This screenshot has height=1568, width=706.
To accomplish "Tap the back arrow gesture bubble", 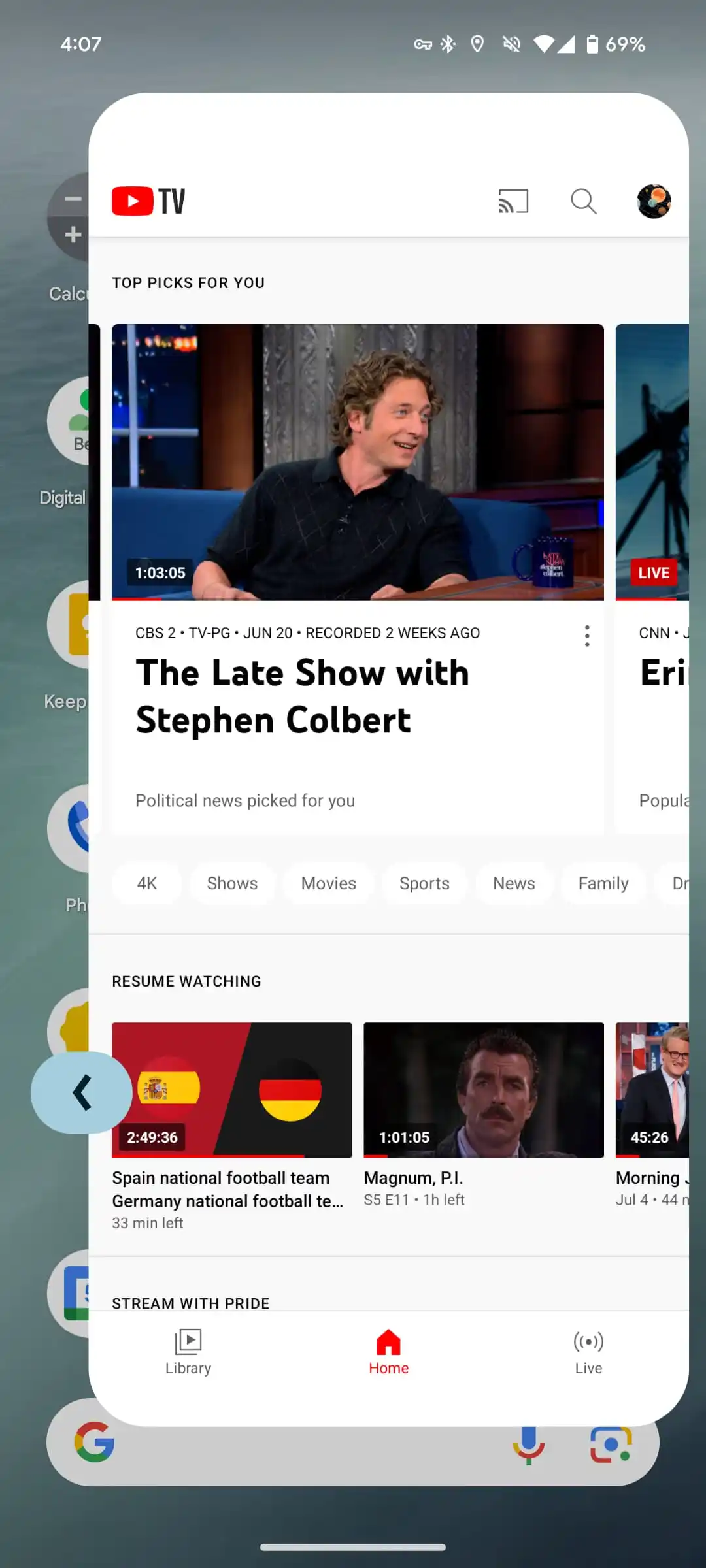I will 81,1092.
